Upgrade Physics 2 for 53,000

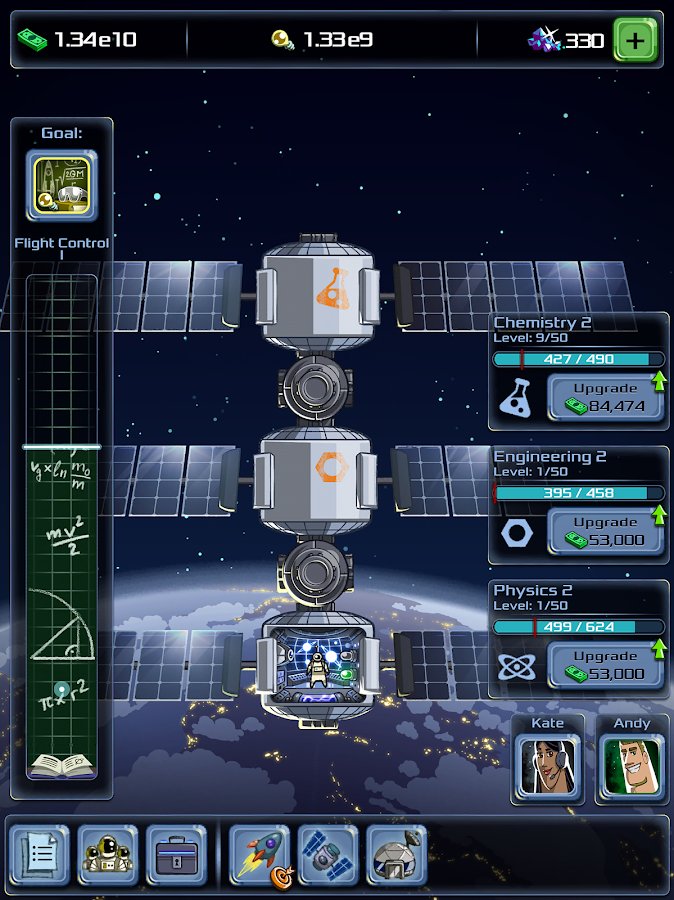click(x=605, y=665)
